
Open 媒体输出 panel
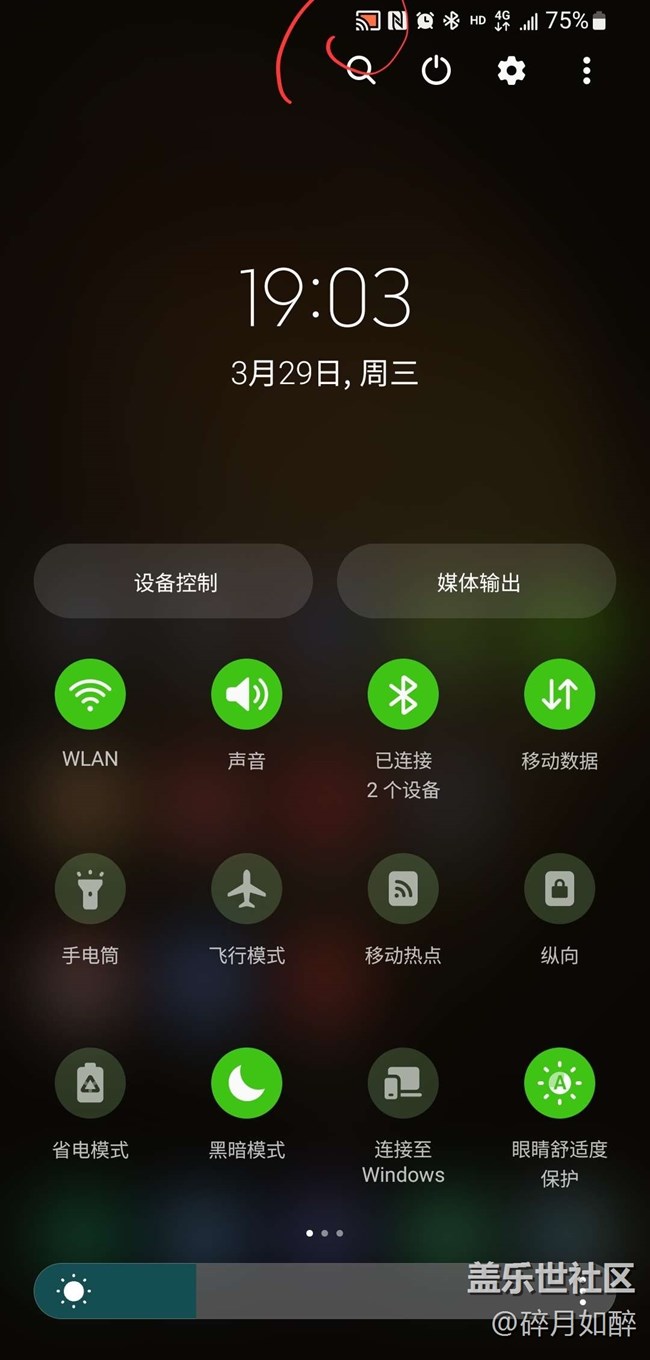pos(477,582)
